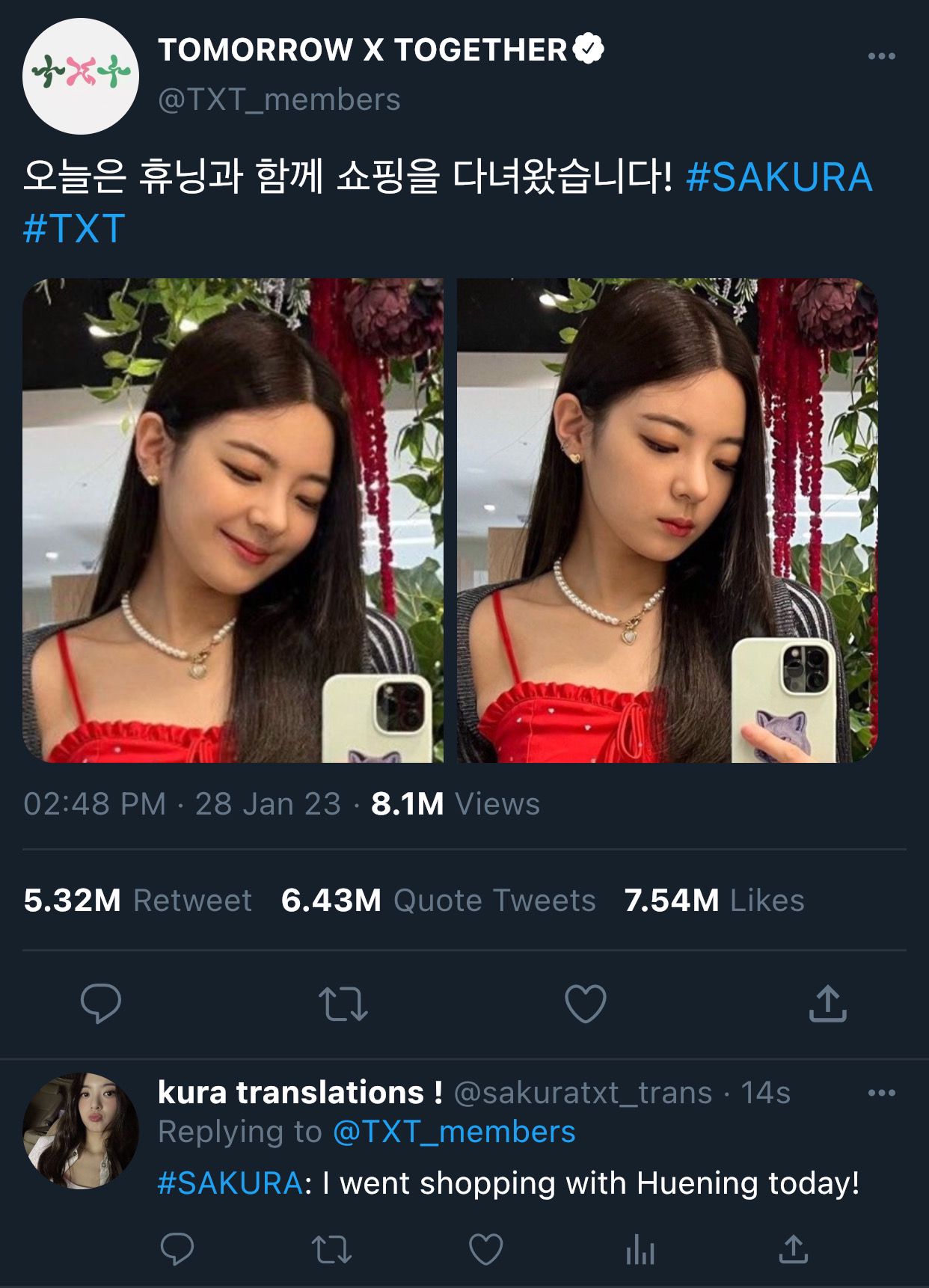The height and width of the screenshot is (1288, 929).
Task: Open the #TXT hashtag
Action: coord(74,228)
